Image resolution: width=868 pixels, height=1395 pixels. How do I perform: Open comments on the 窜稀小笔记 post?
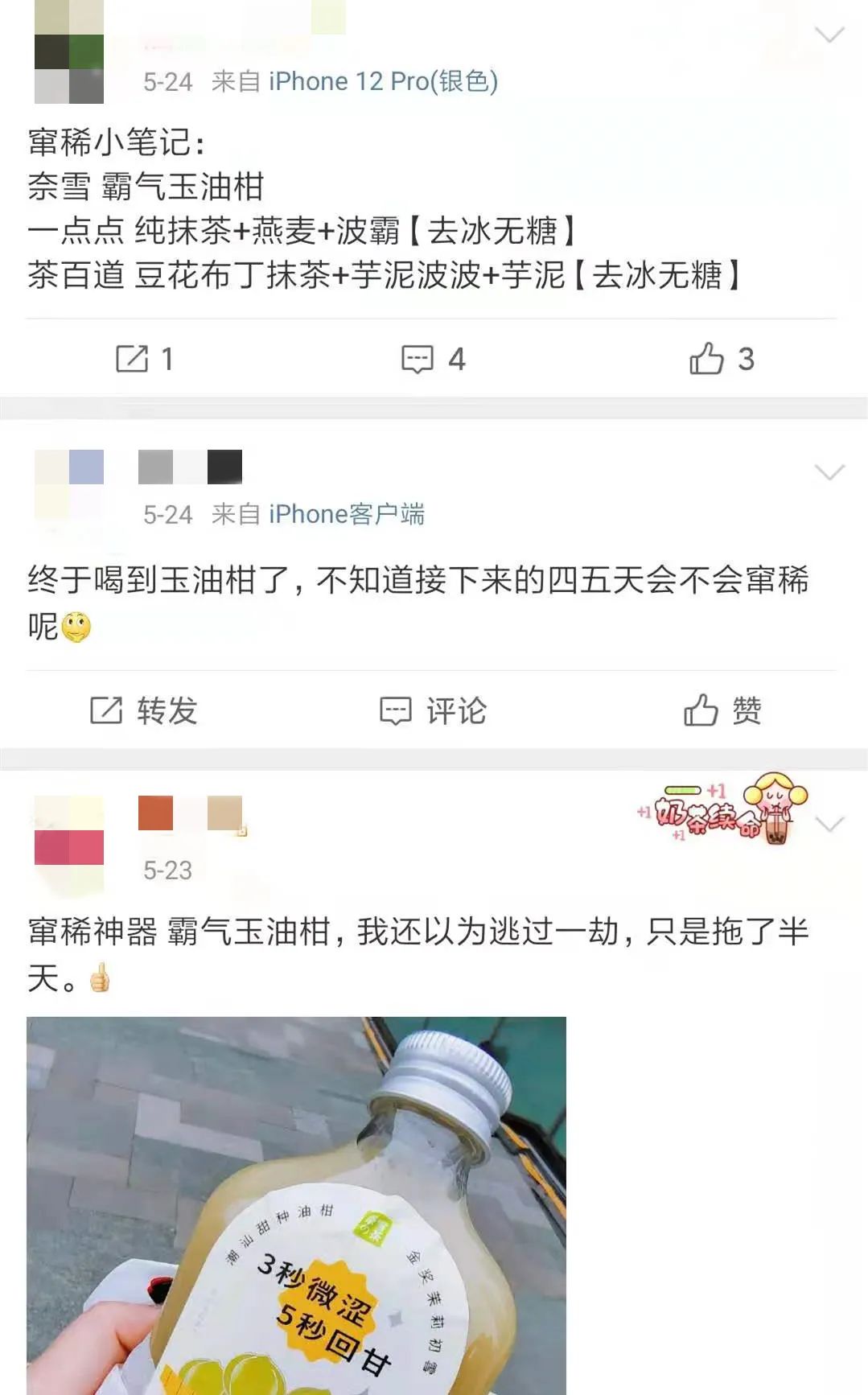pyautogui.click(x=433, y=359)
